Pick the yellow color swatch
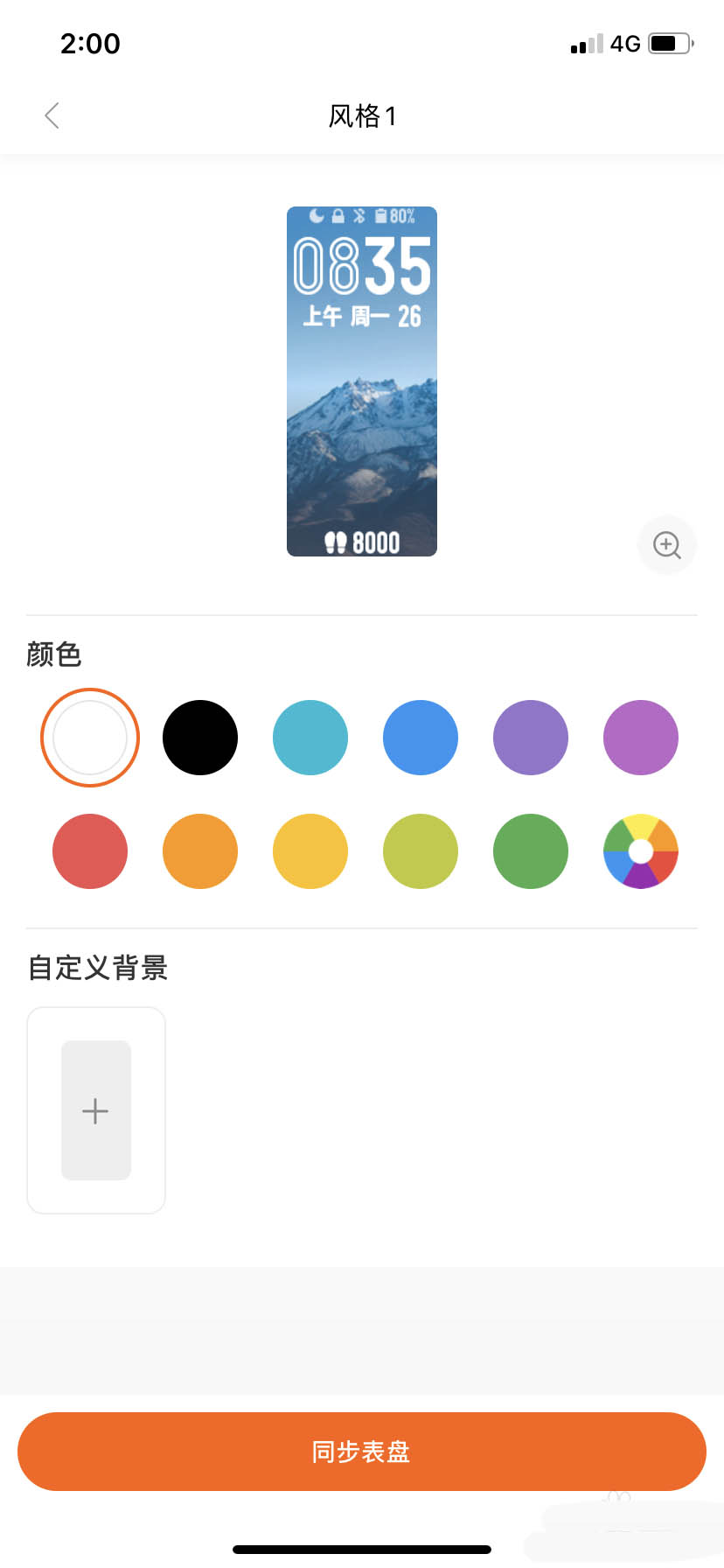The height and width of the screenshot is (1568, 724). (310, 851)
